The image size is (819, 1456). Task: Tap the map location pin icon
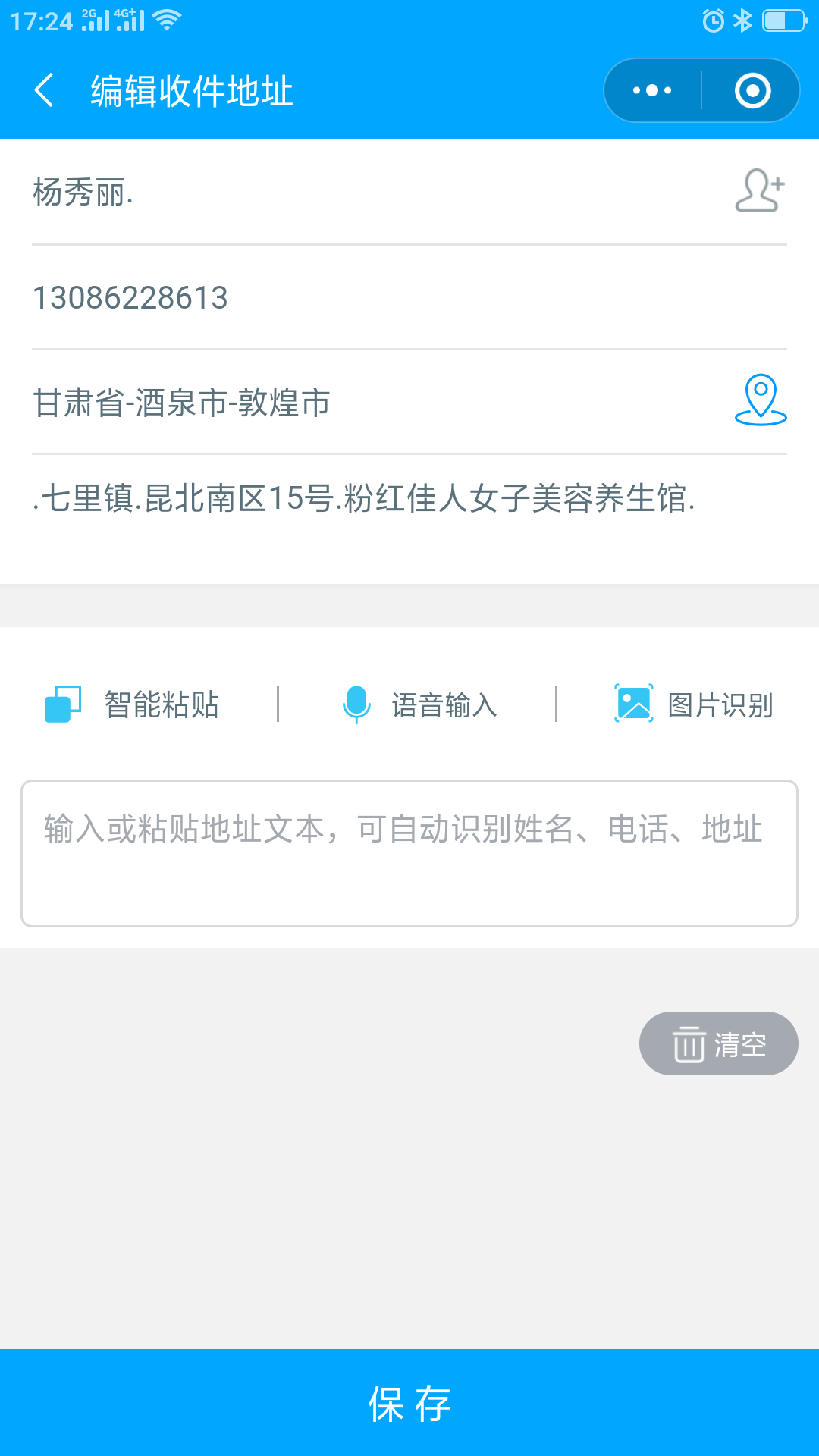pyautogui.click(x=761, y=400)
